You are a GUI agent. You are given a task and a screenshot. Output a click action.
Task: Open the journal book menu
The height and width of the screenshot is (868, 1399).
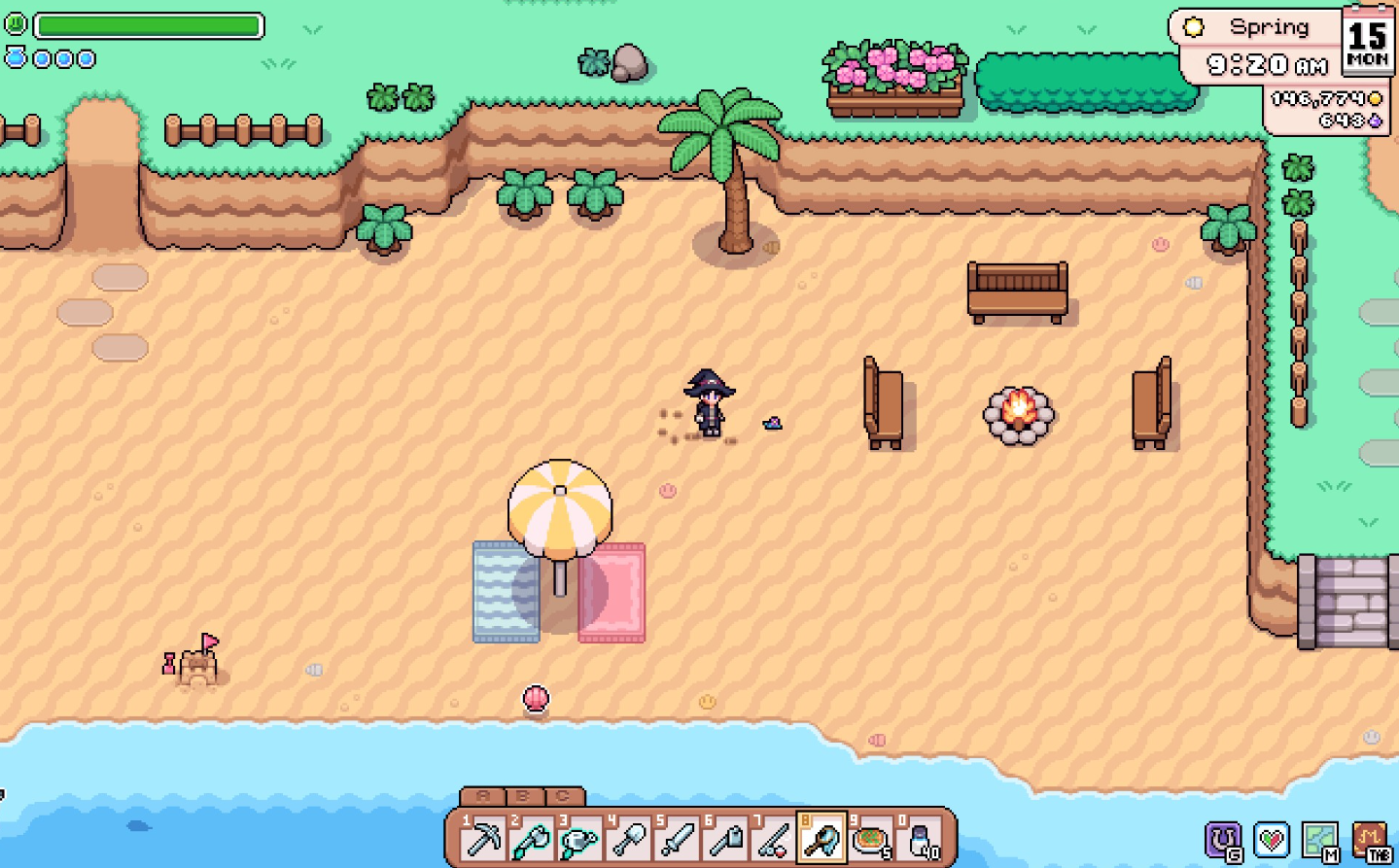pyautogui.click(x=1369, y=840)
